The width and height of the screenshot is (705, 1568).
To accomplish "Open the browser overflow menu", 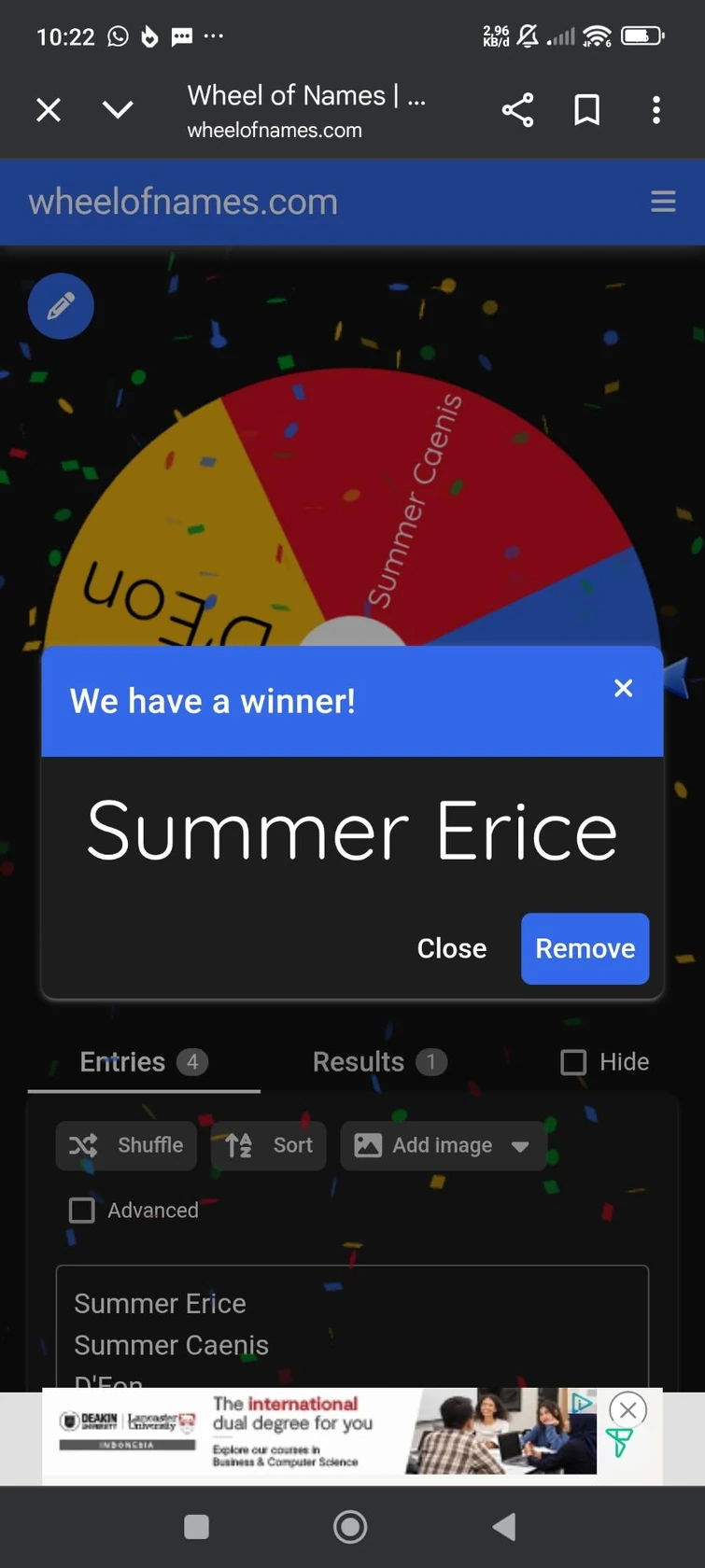I will pos(656,111).
